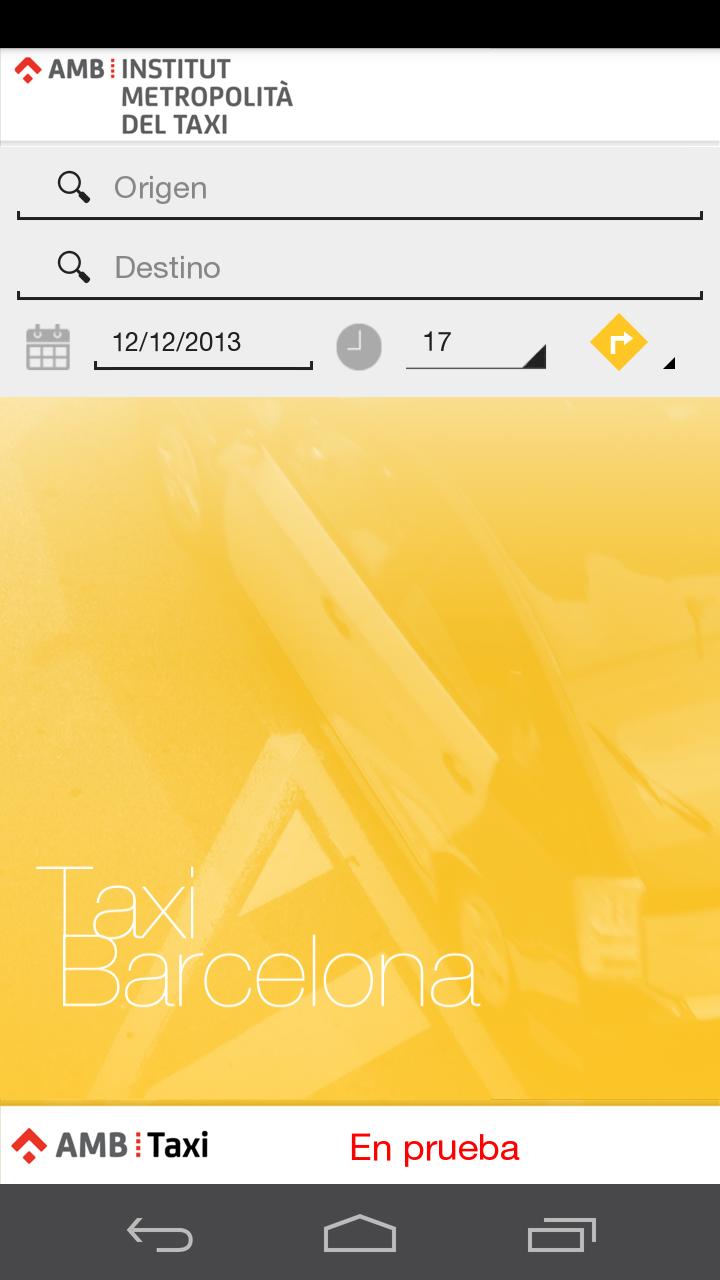The height and width of the screenshot is (1280, 720).
Task: Change the date 12/12/2013
Action: coord(203,343)
